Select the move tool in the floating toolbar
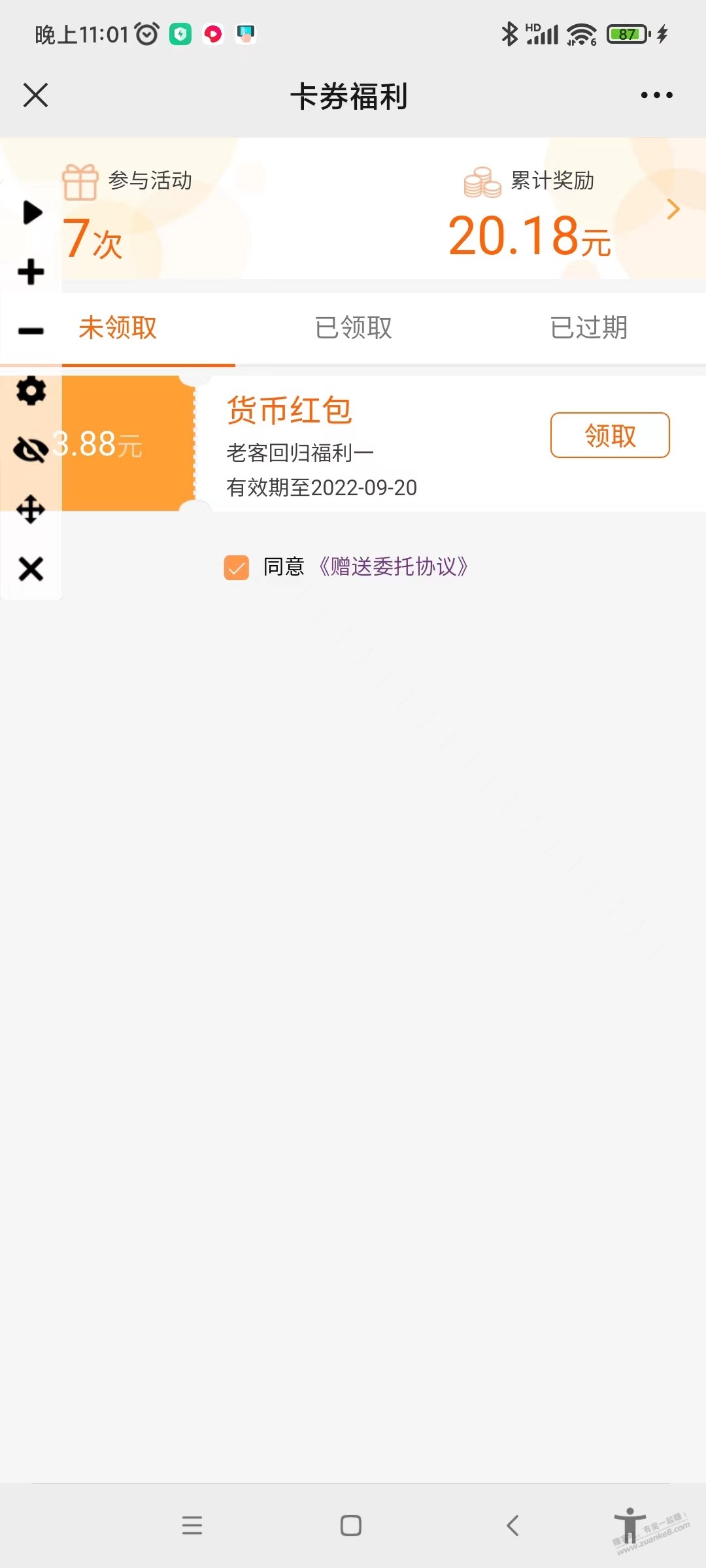This screenshot has width=706, height=1568. pyautogui.click(x=31, y=508)
